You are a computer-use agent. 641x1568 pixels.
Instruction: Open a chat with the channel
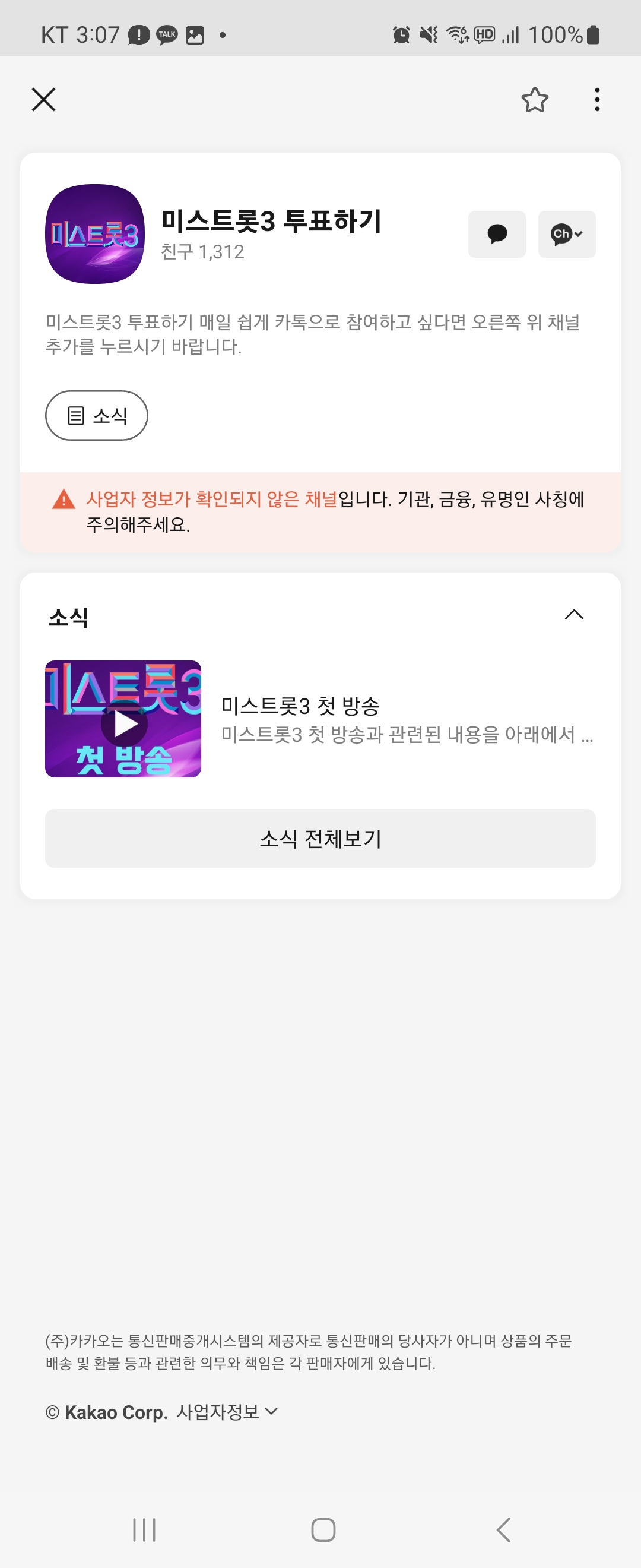click(497, 234)
